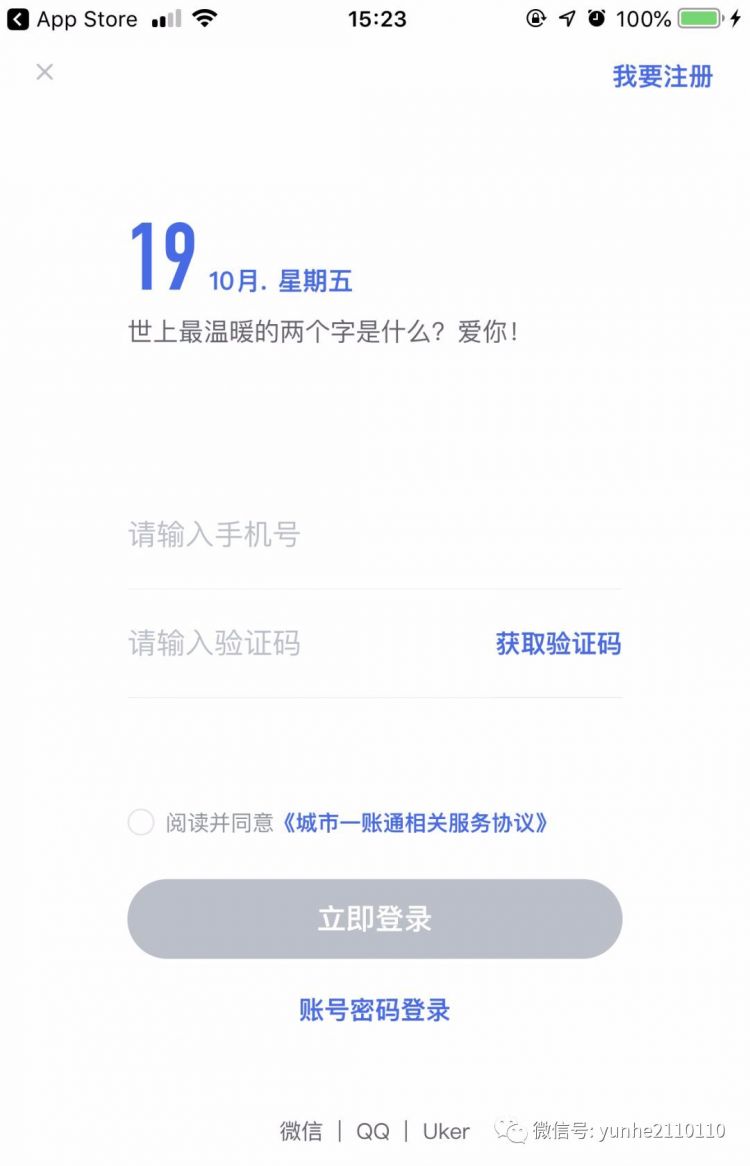Viewport: 750px width, 1166px height.
Task: Log in with Uker
Action: 446,1131
